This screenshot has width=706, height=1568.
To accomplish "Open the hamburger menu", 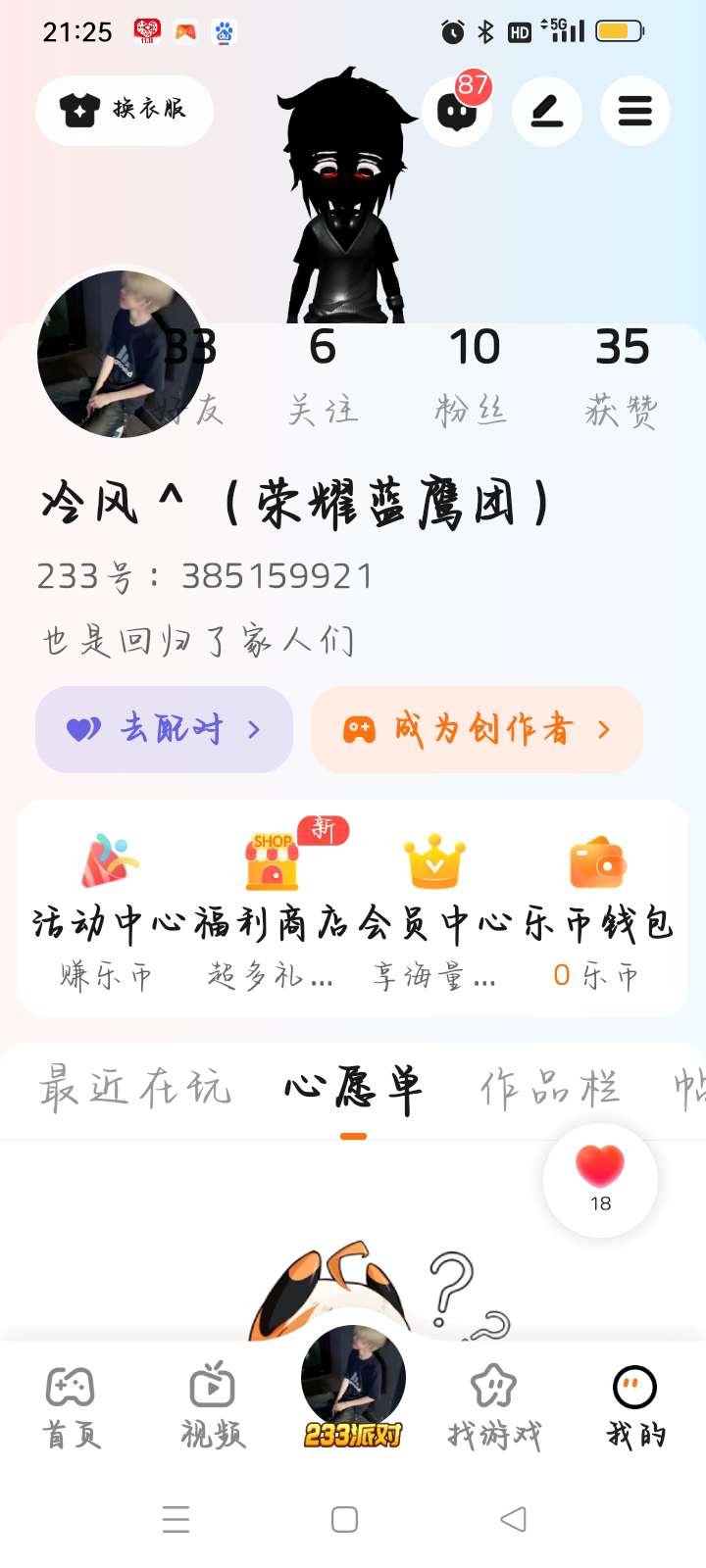I will [635, 111].
